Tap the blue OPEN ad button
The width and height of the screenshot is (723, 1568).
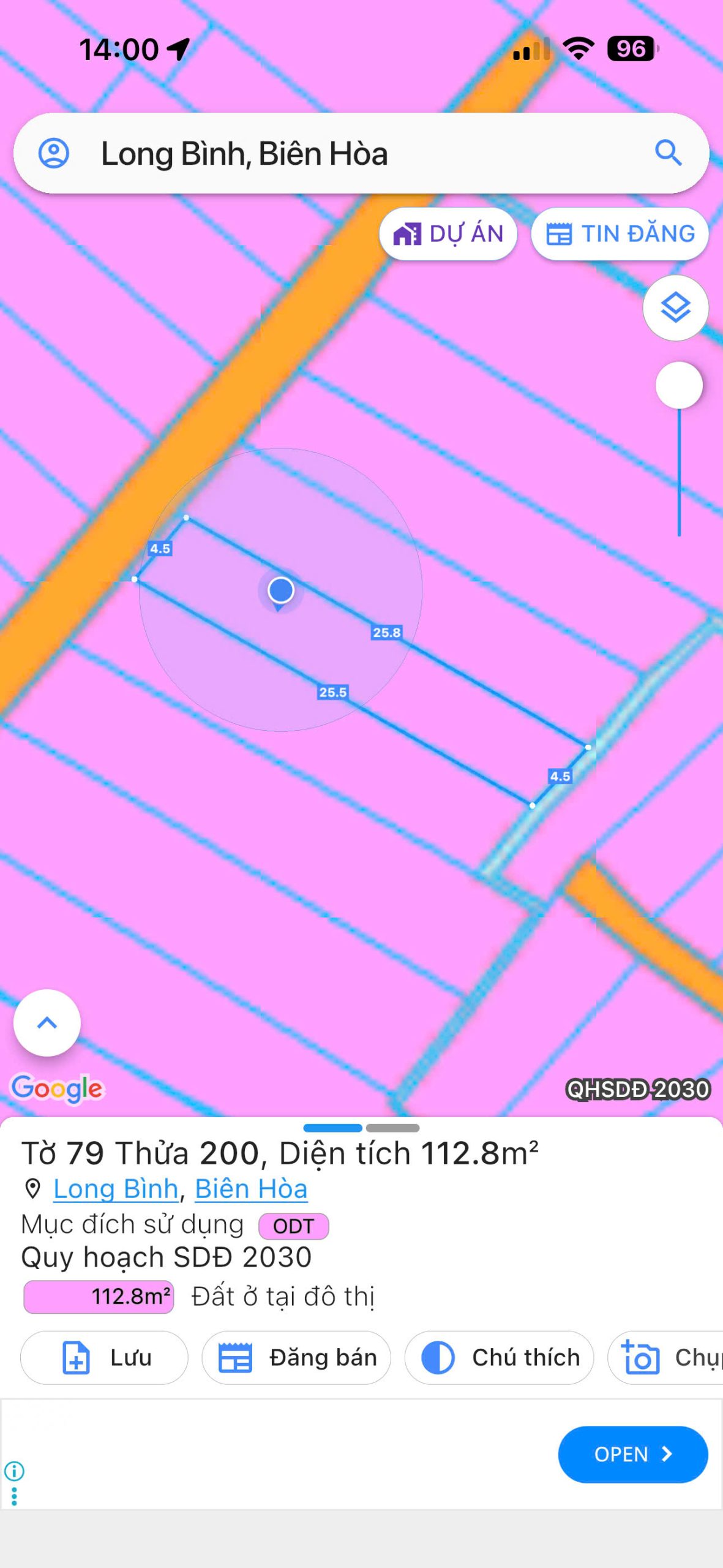[x=632, y=1454]
